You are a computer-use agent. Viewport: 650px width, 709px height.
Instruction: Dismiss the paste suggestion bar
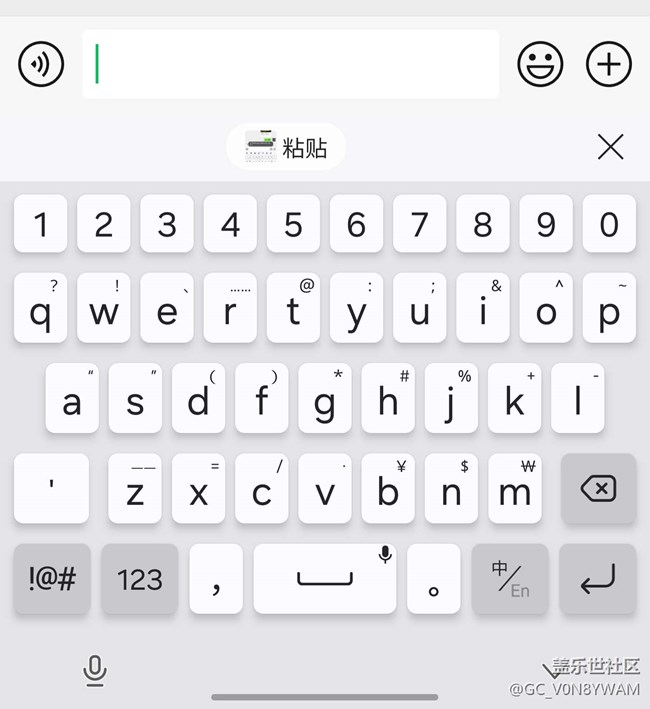click(610, 148)
